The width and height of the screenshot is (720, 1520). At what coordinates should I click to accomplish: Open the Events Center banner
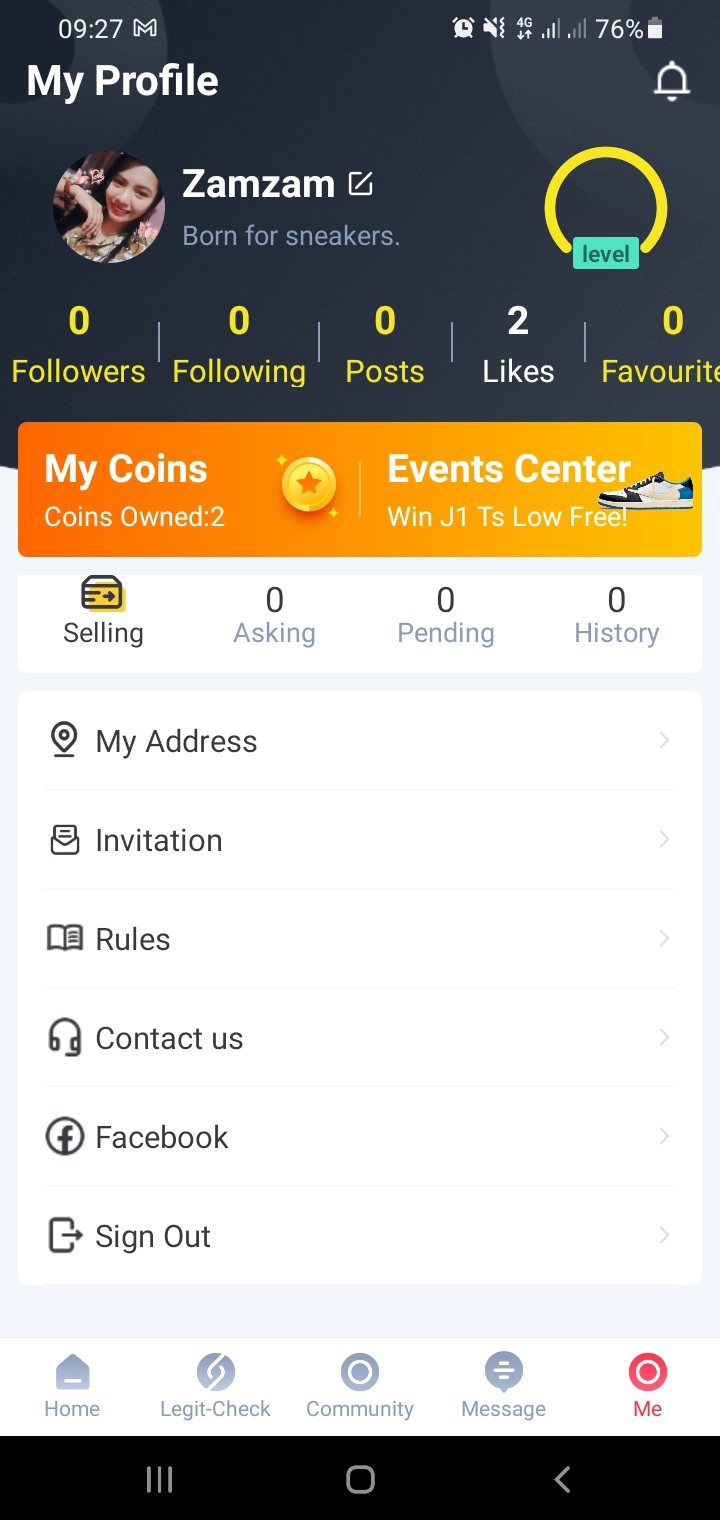coord(530,489)
